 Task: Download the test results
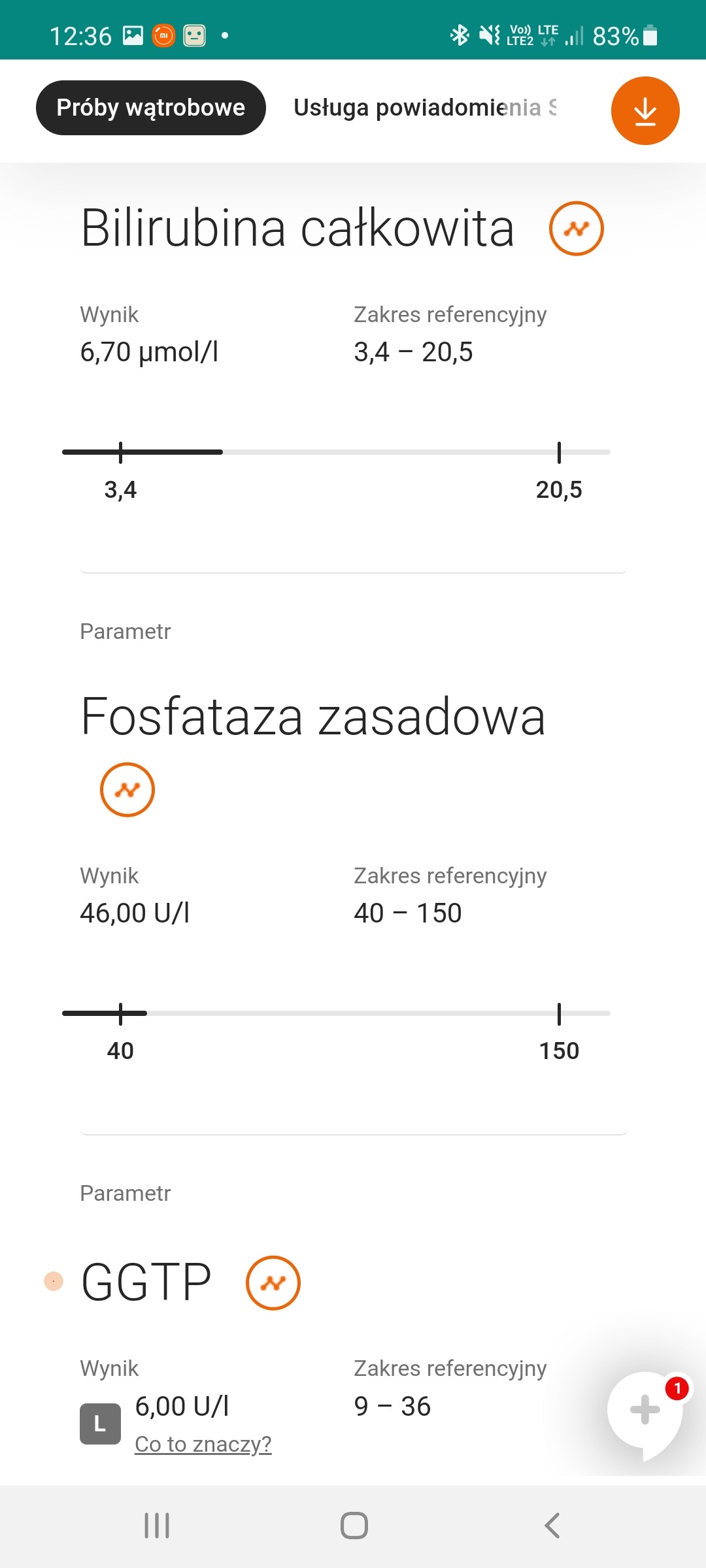pyautogui.click(x=645, y=111)
